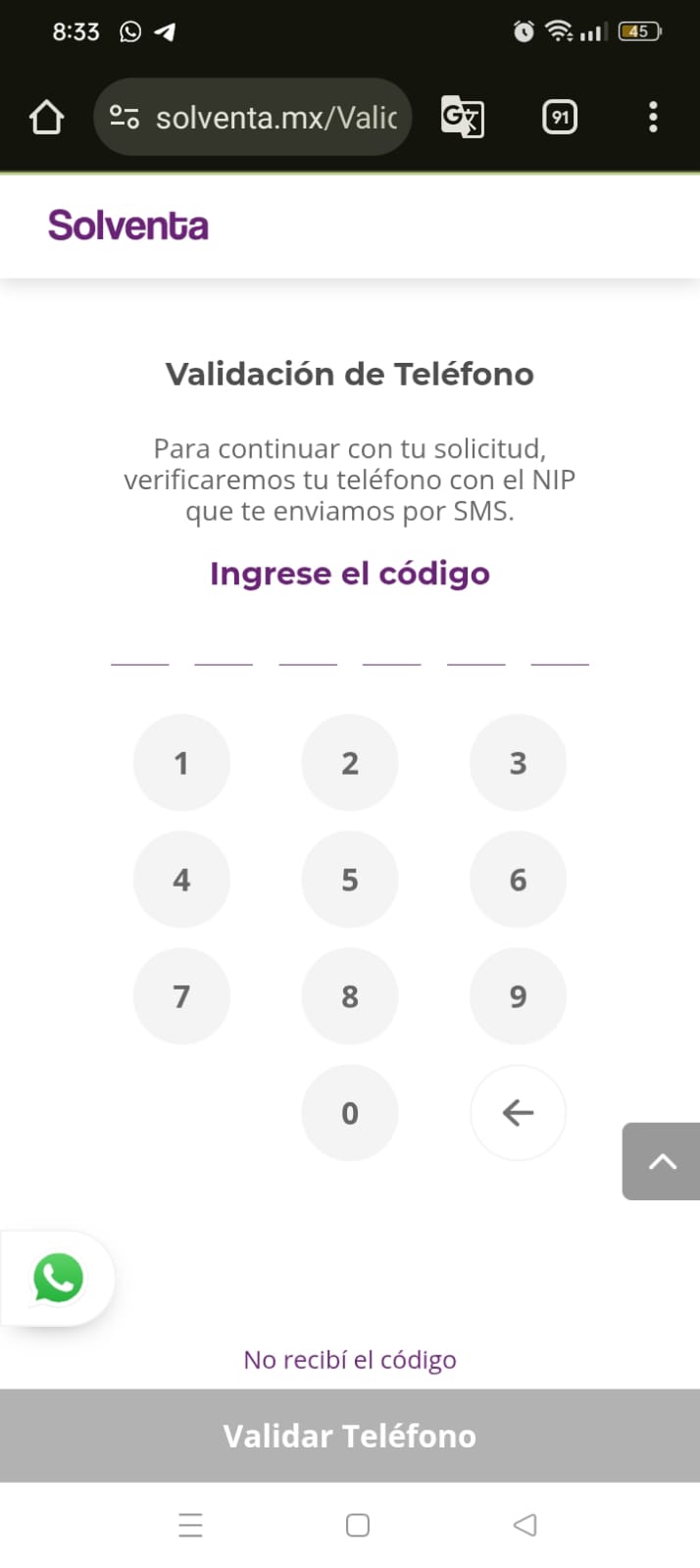Enter digit 1 on the keypad
The height and width of the screenshot is (1568, 700).
click(181, 763)
